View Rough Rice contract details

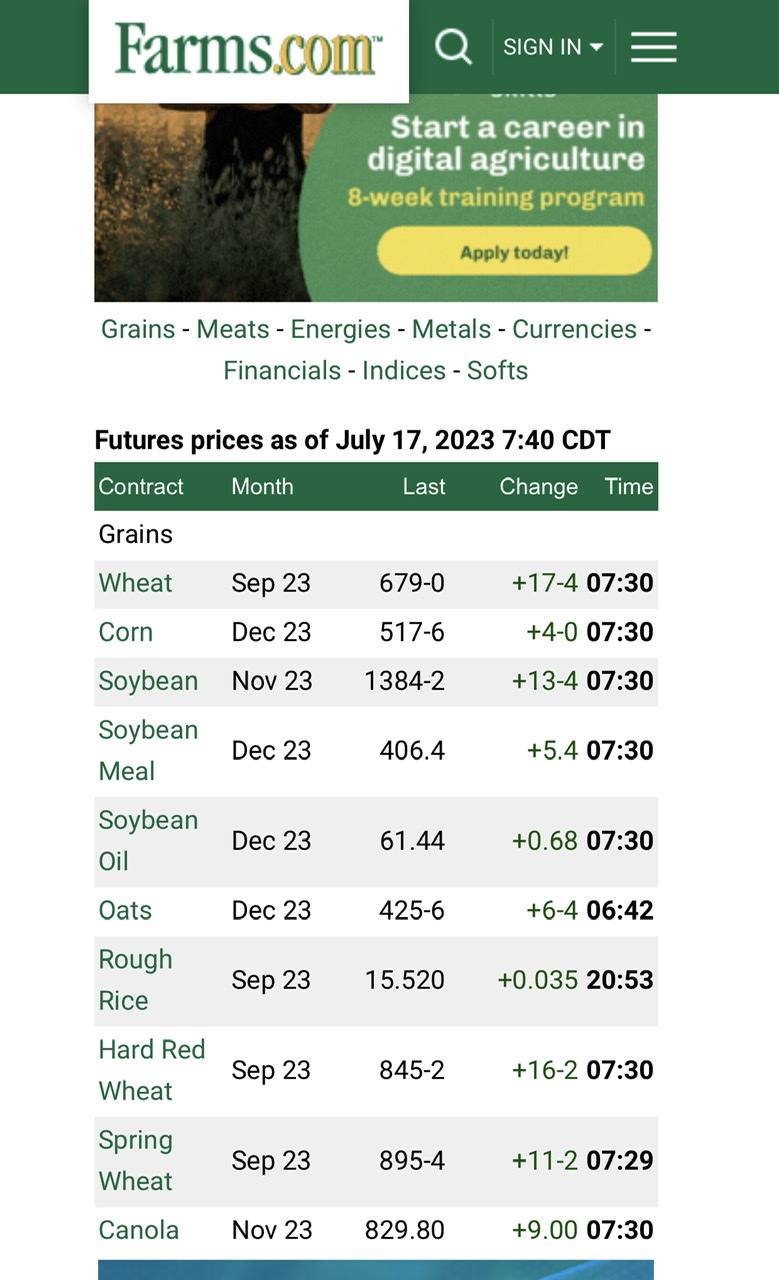135,980
